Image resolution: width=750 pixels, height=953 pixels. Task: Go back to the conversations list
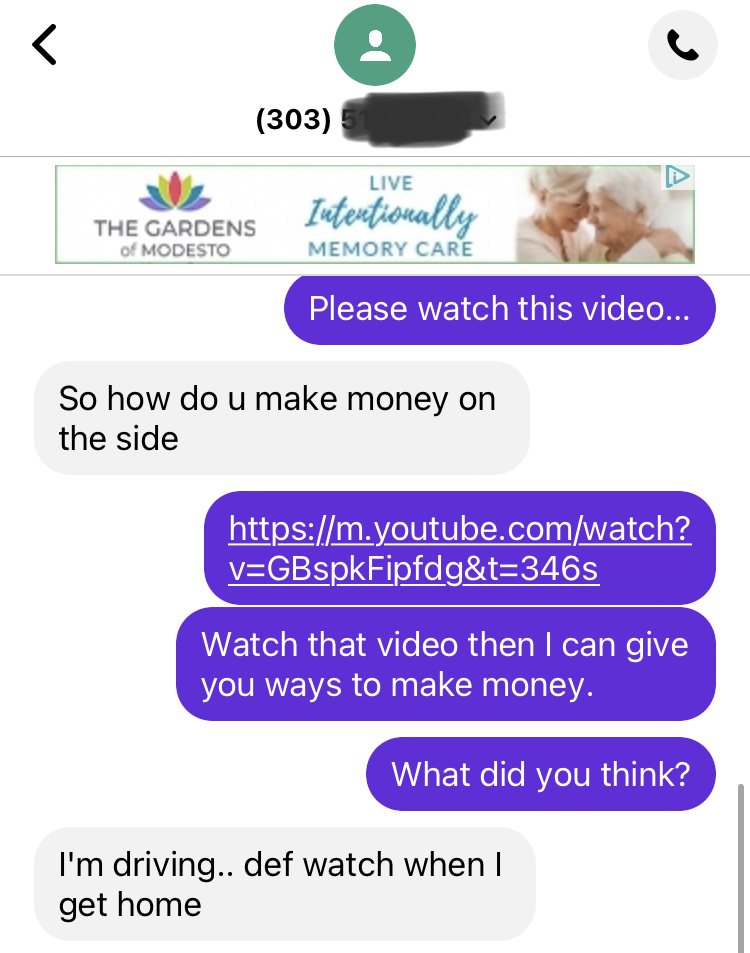pos(44,45)
